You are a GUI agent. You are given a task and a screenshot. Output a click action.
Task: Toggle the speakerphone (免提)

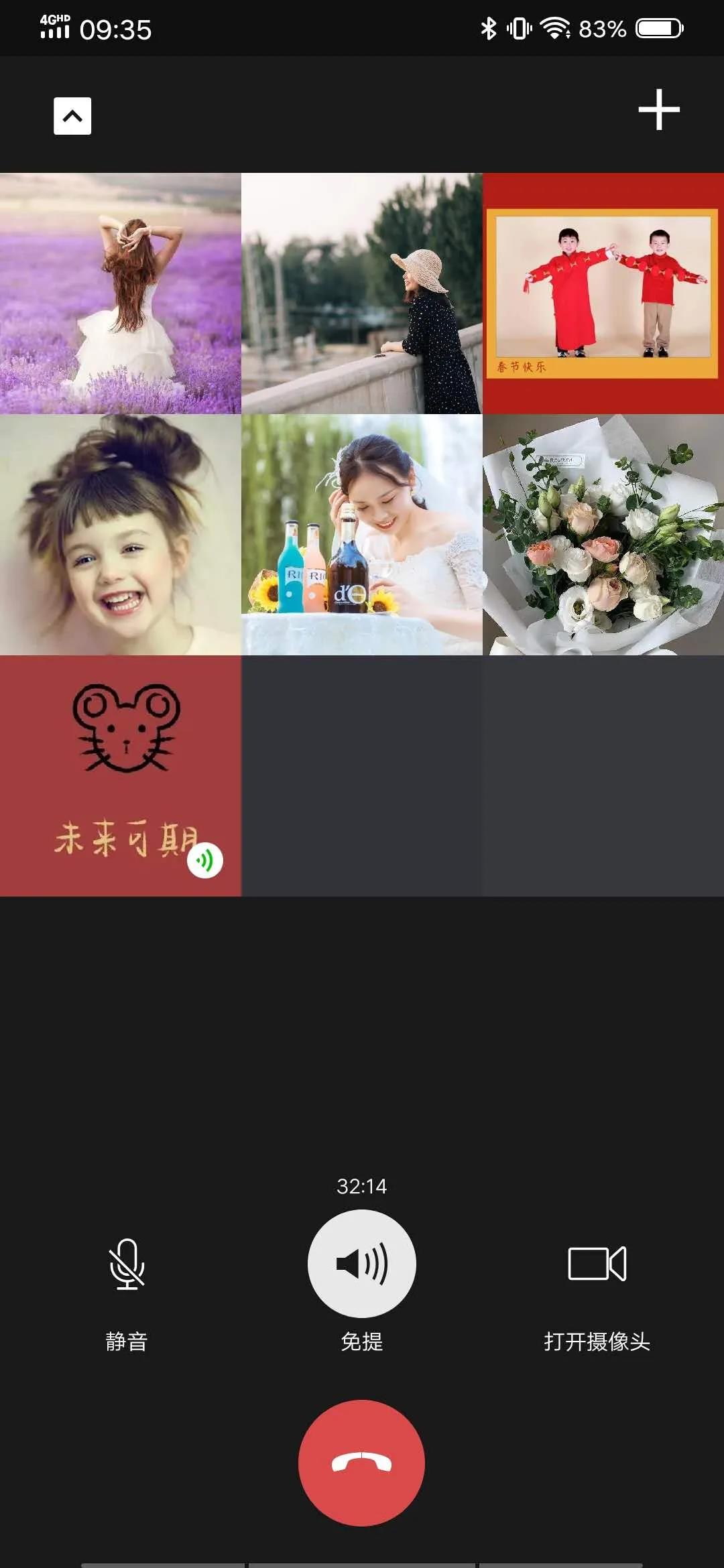tap(362, 1264)
